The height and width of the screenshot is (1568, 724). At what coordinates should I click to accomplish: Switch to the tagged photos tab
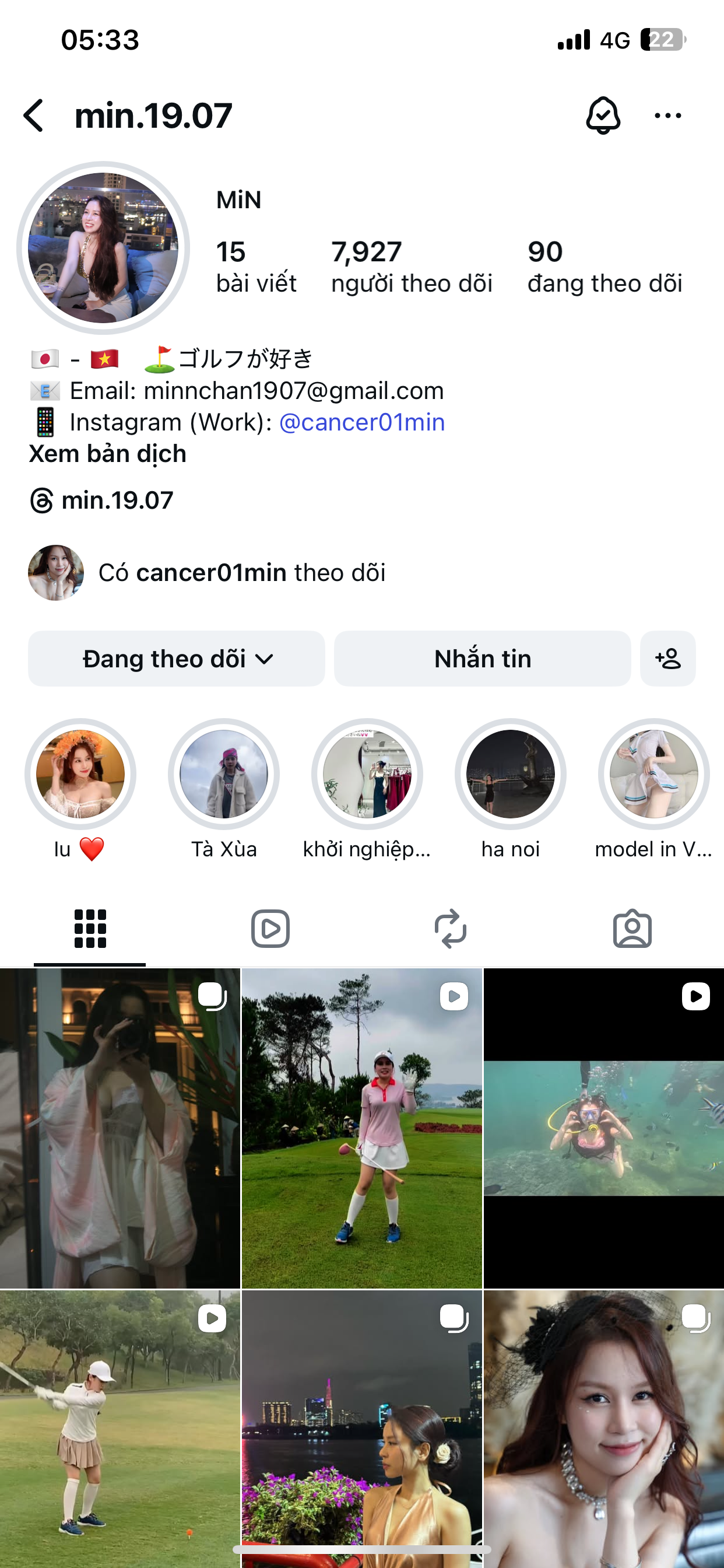pyautogui.click(x=632, y=928)
